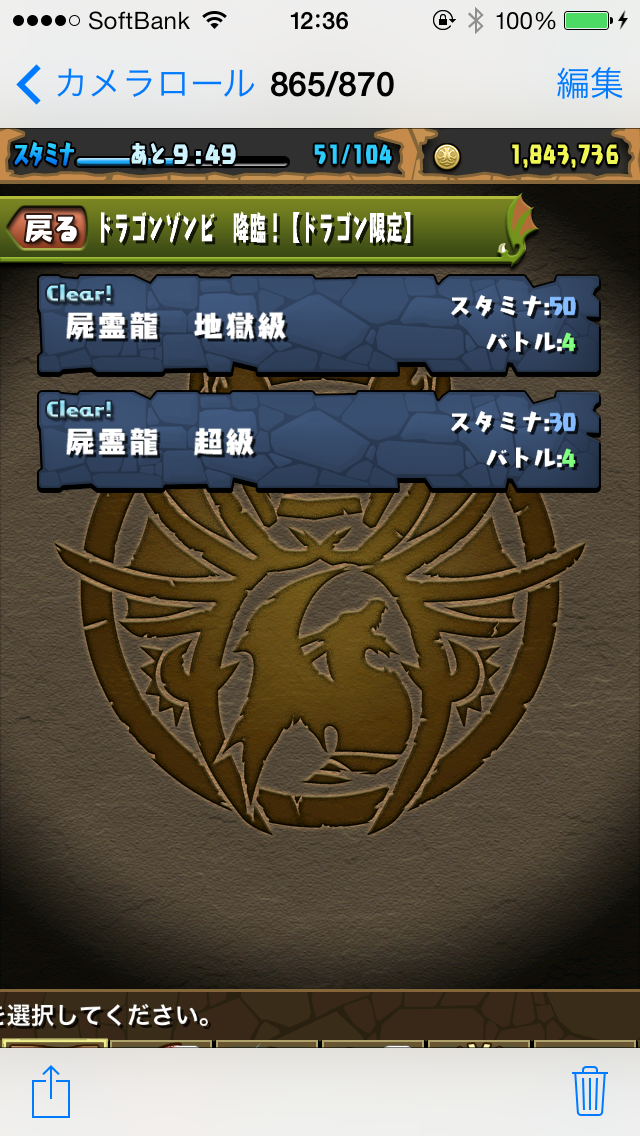This screenshot has width=640, height=1136.
Task: Delete this photo with the trash icon
Action: coord(589,1091)
